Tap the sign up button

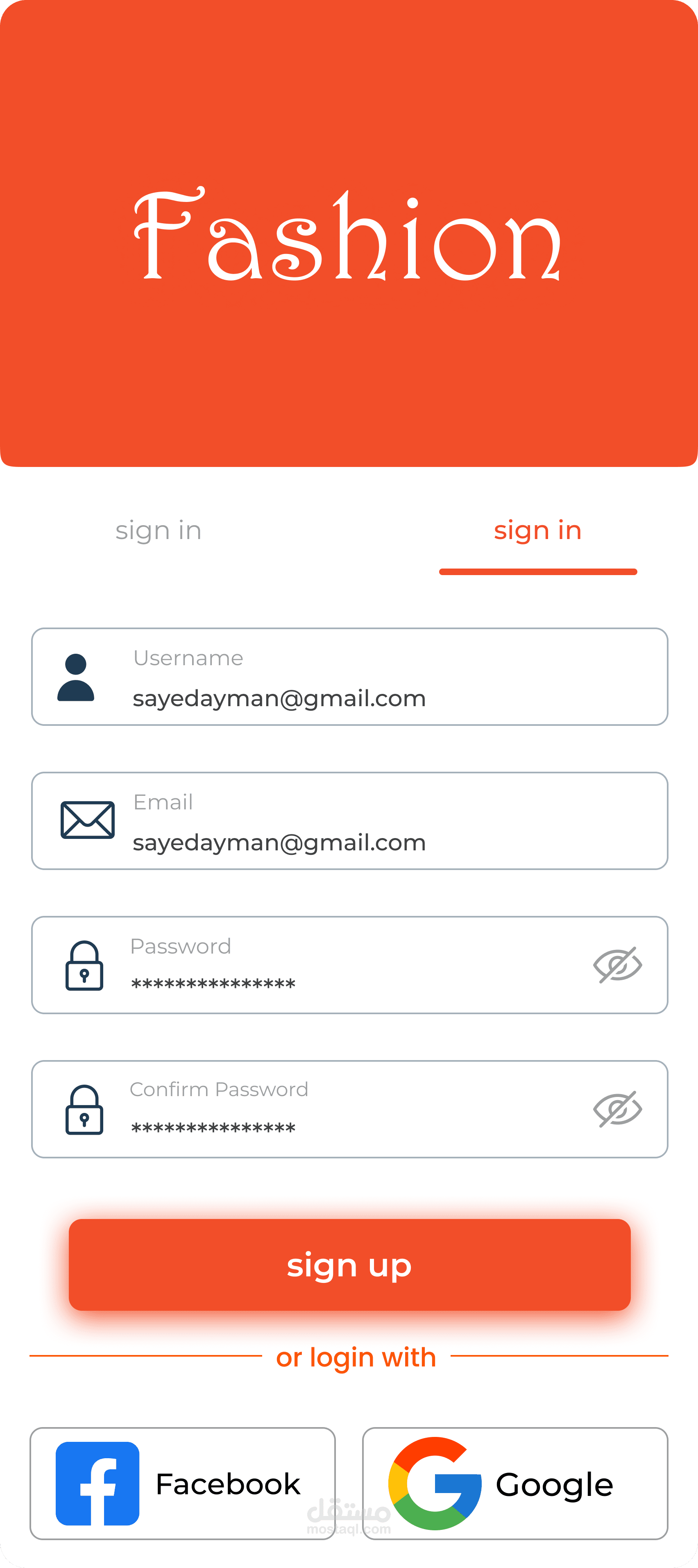click(350, 1265)
